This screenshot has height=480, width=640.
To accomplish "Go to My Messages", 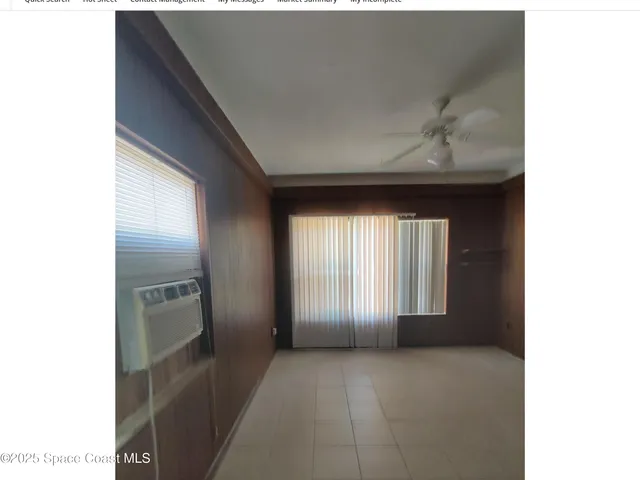I will click(241, 2).
